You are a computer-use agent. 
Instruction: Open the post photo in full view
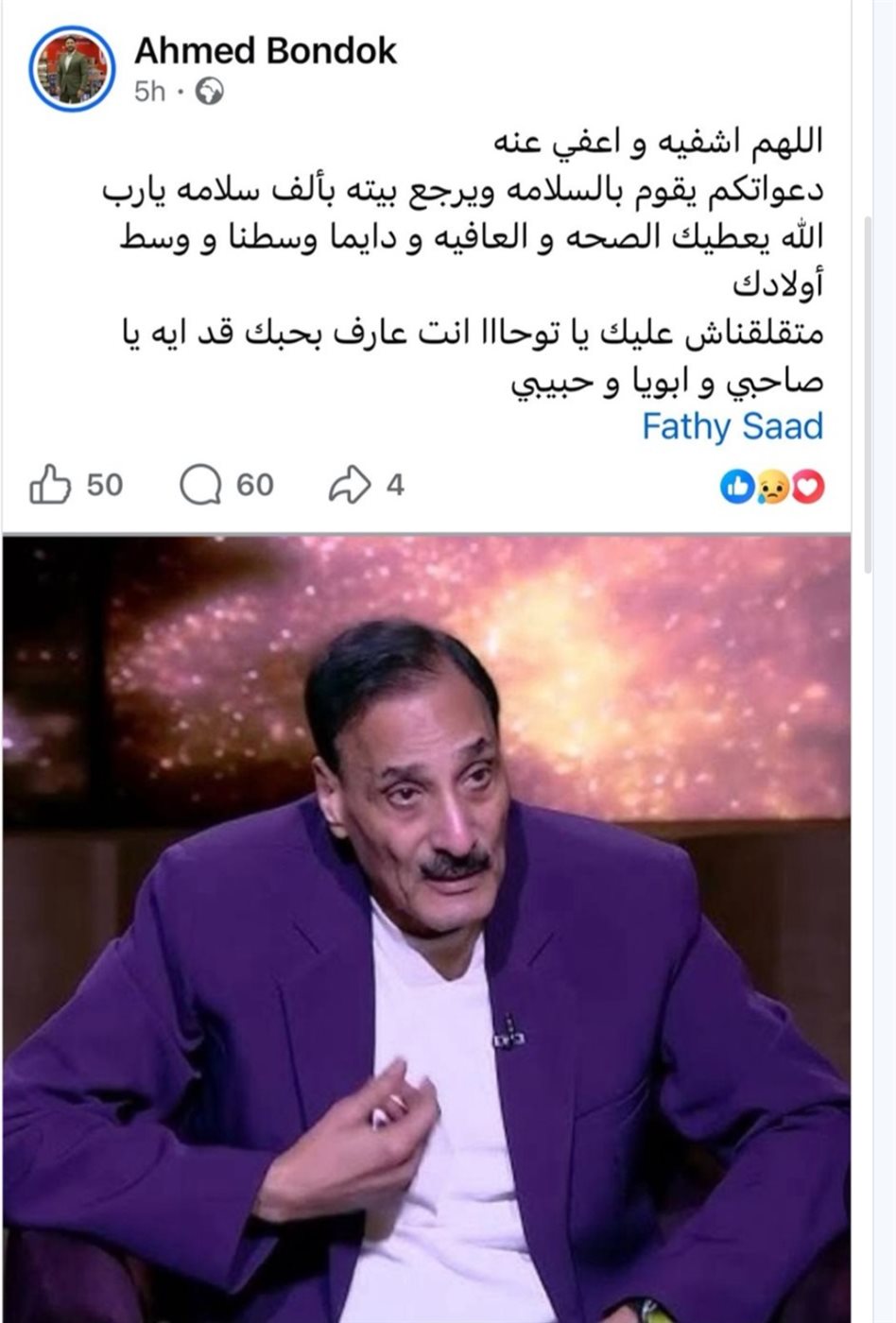pyautogui.click(x=425, y=926)
